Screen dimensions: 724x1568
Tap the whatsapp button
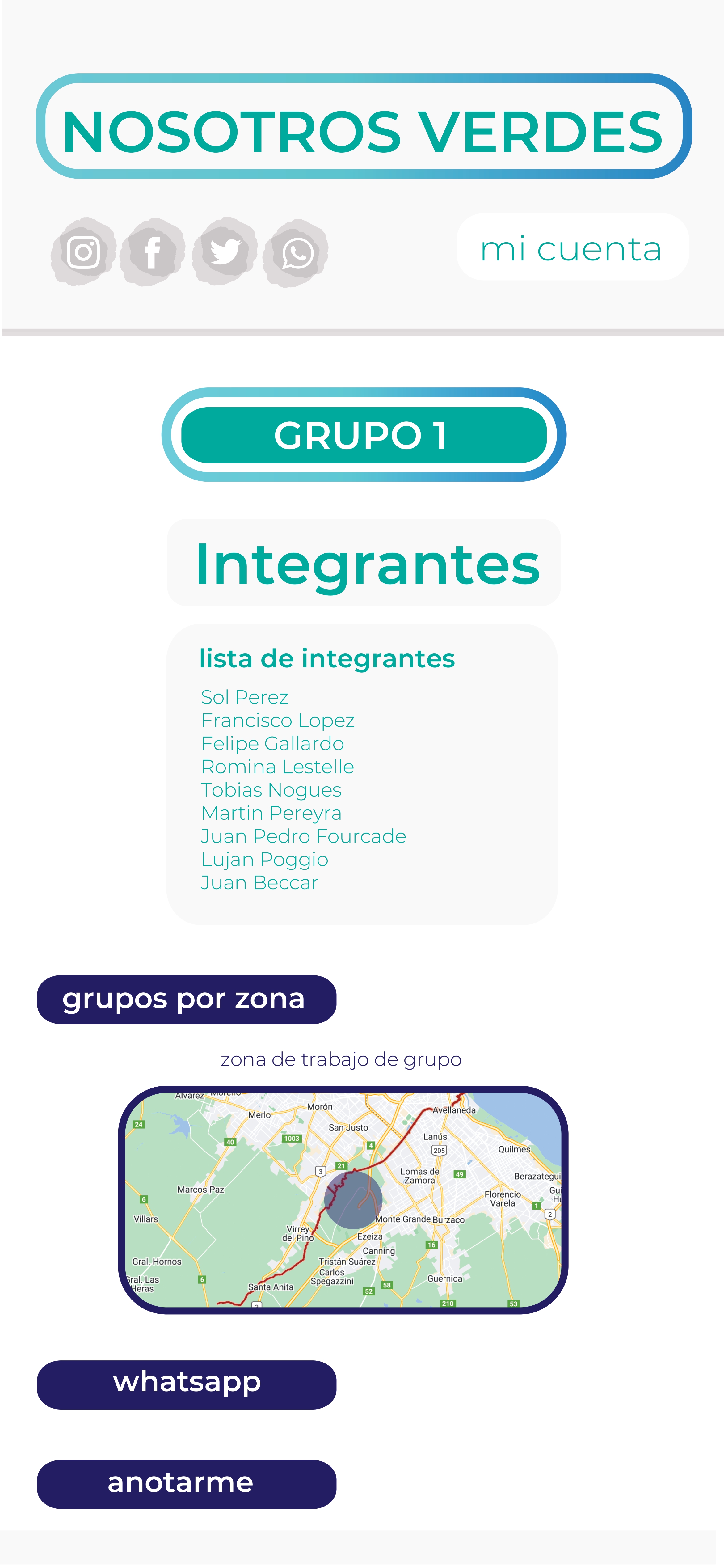[x=186, y=1384]
